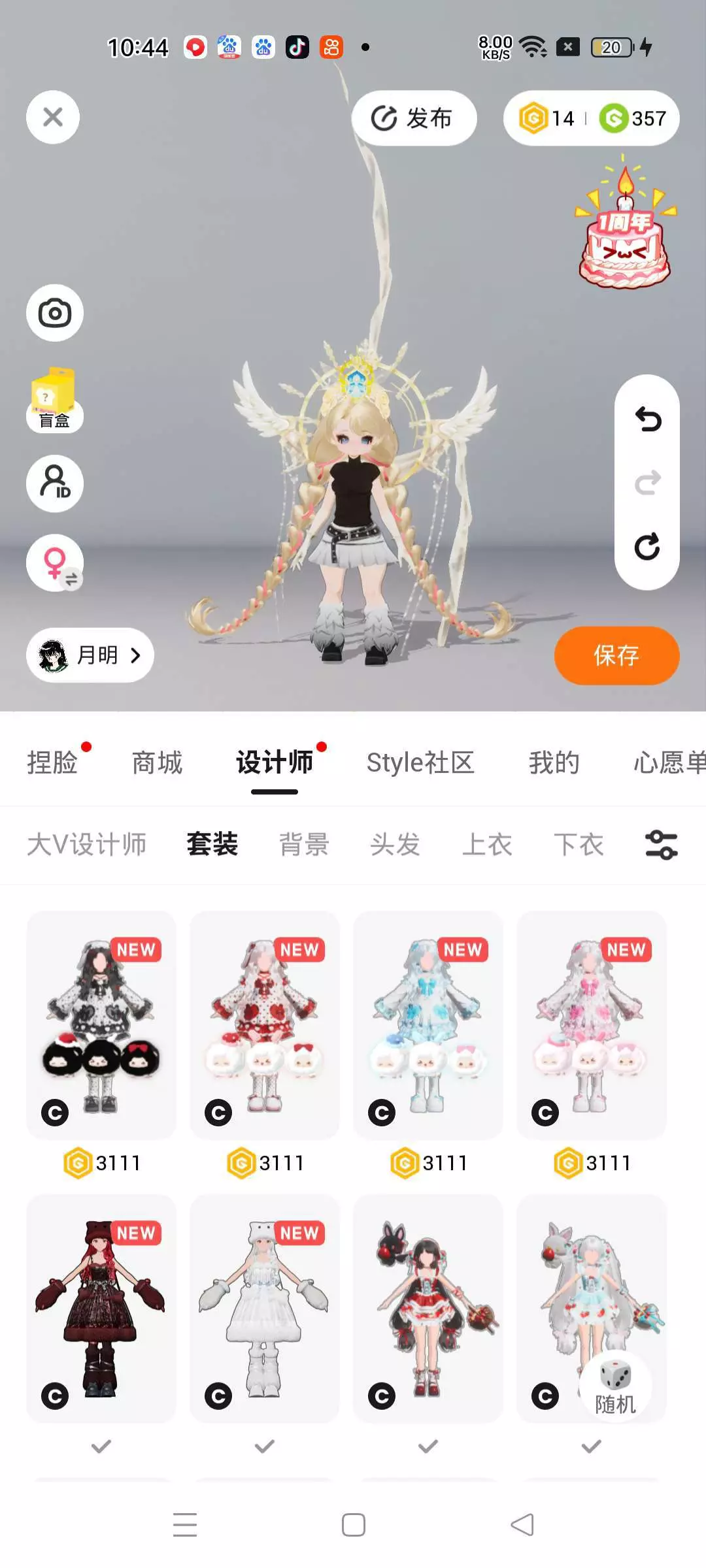
Task: Select the dark red dress with bear hat outfit
Action: pyautogui.click(x=101, y=1309)
